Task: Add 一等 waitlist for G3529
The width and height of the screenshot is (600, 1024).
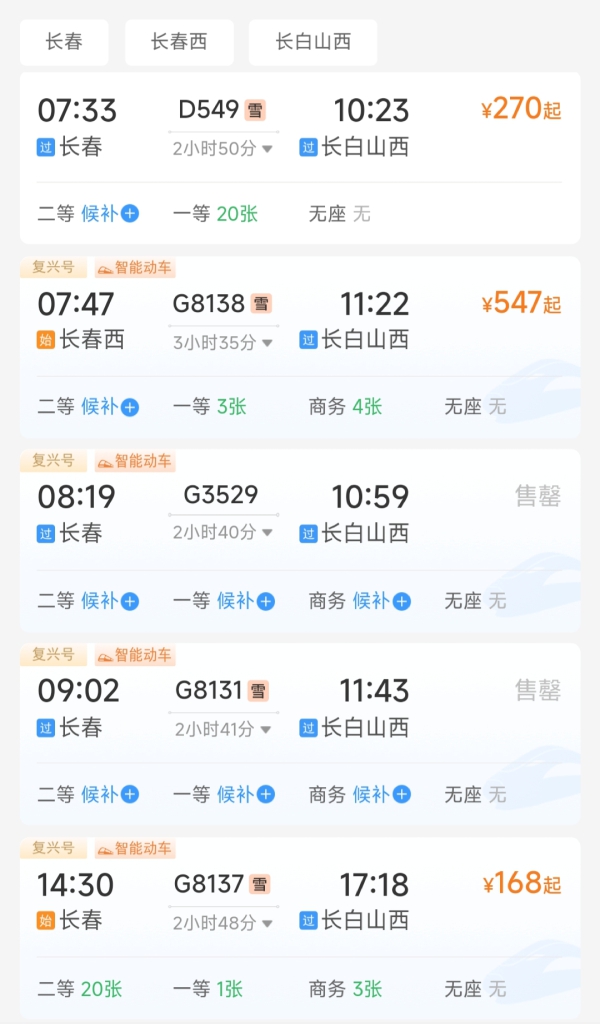Action: click(x=245, y=601)
